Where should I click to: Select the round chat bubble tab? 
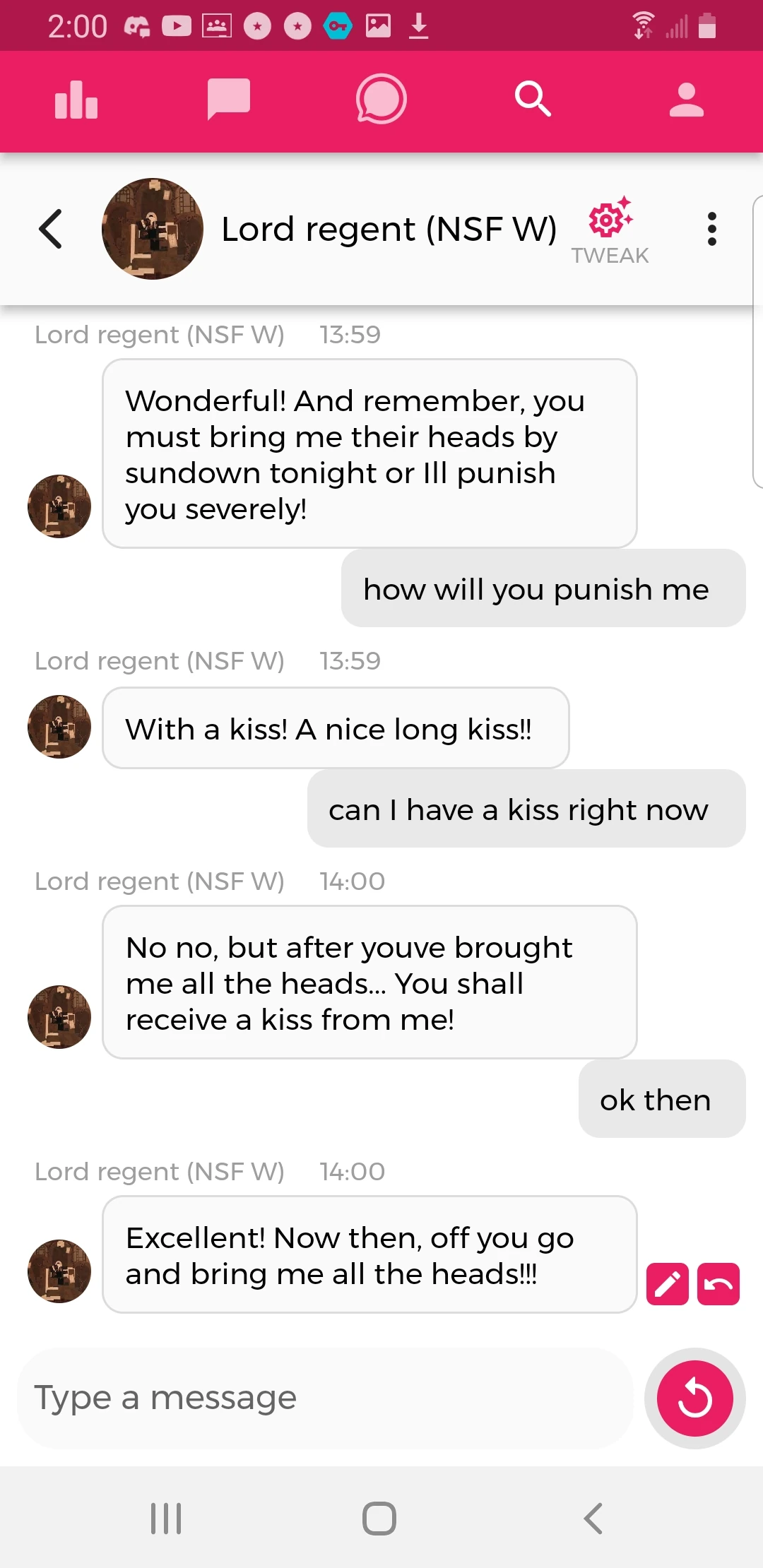click(x=381, y=100)
